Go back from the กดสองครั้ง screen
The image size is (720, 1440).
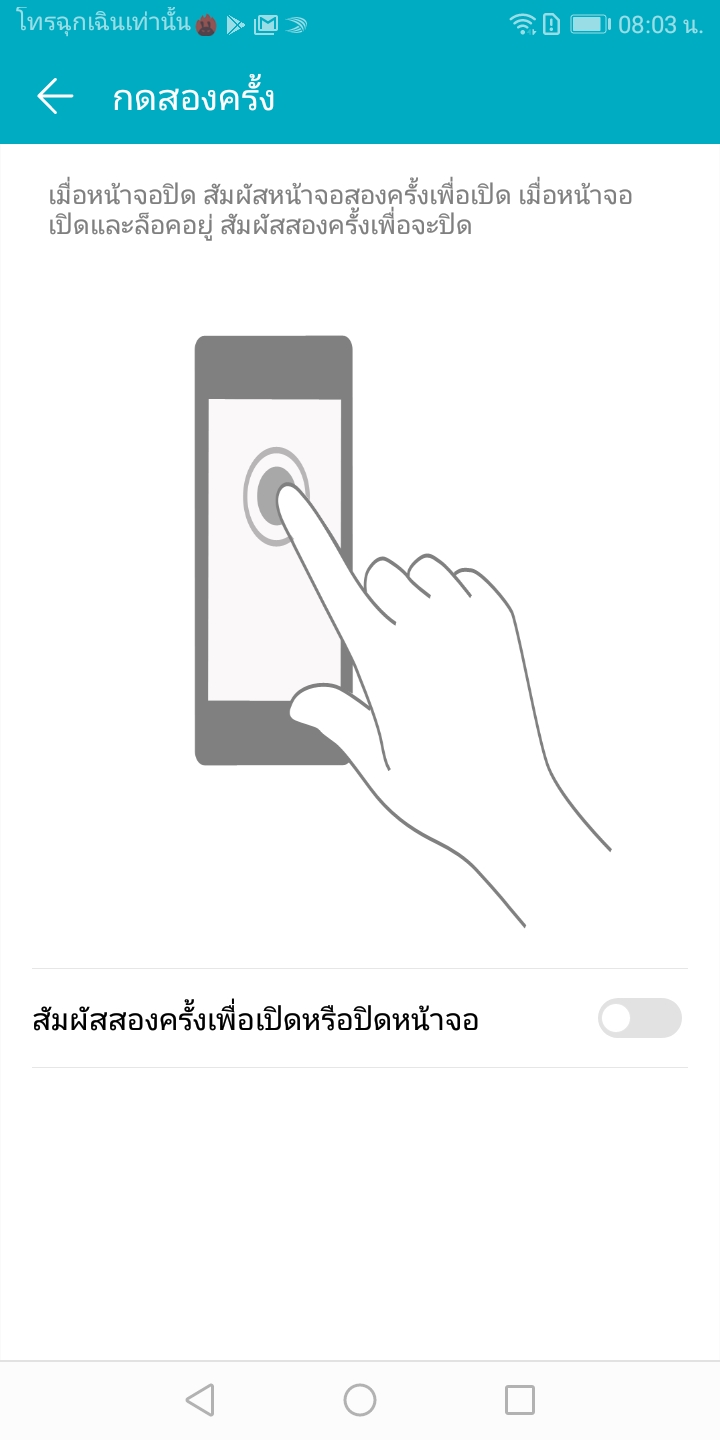pyautogui.click(x=55, y=96)
